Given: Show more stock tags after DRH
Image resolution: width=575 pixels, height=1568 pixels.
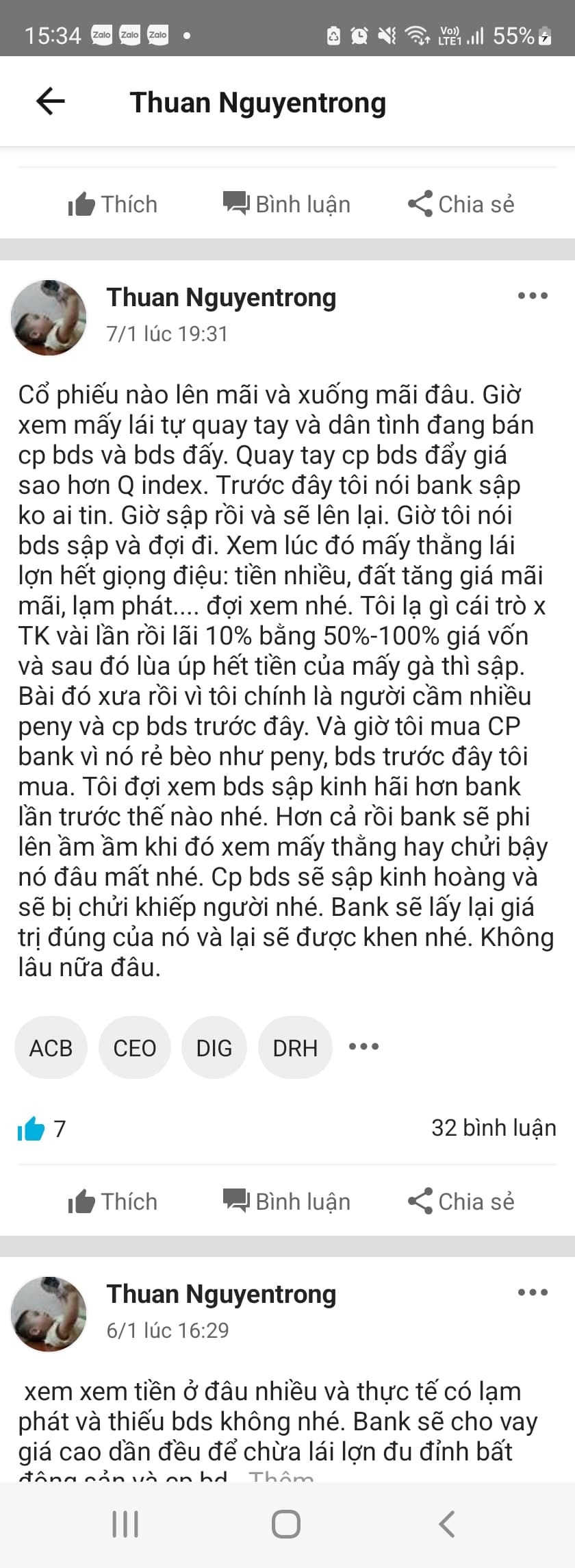Looking at the screenshot, I should pyautogui.click(x=363, y=1046).
